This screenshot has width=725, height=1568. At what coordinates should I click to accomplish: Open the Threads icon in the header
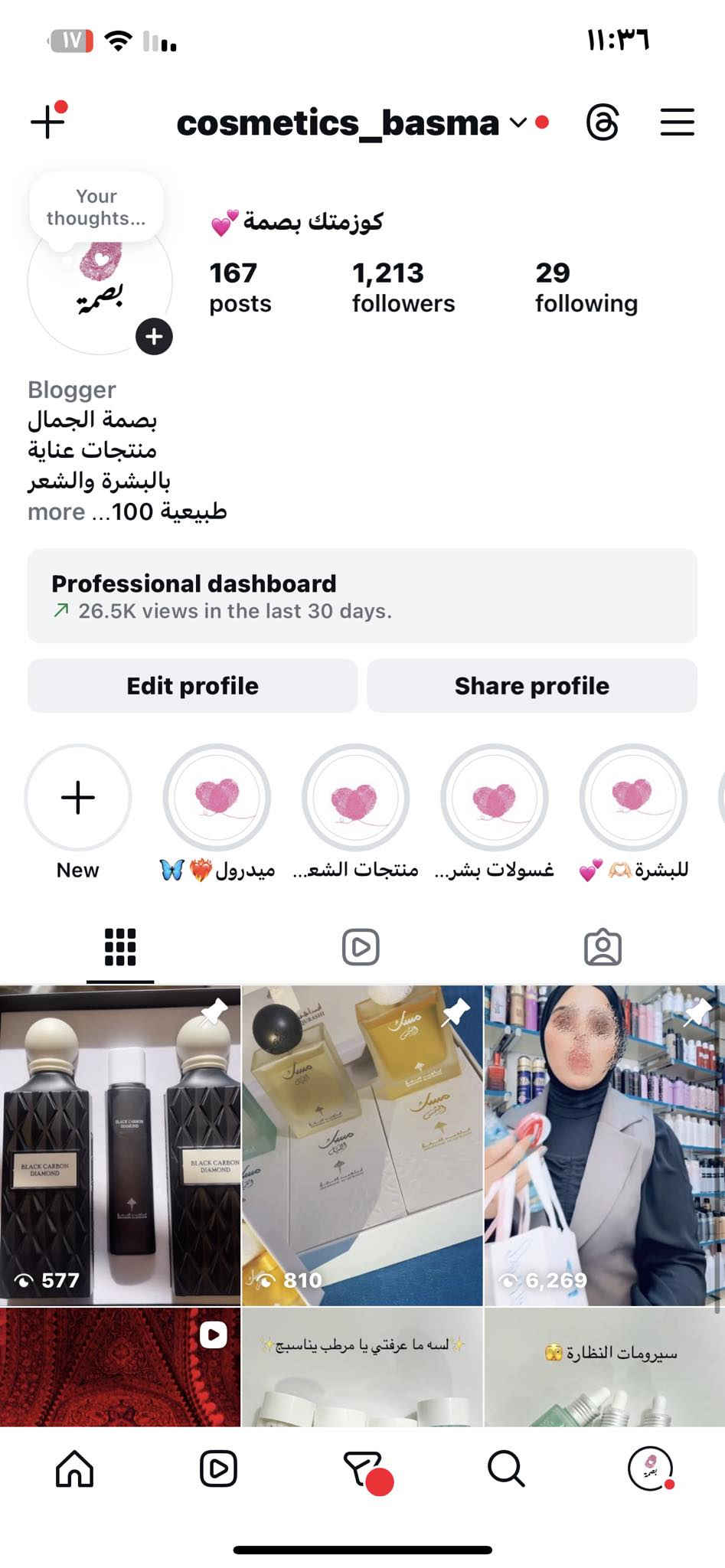click(x=603, y=122)
